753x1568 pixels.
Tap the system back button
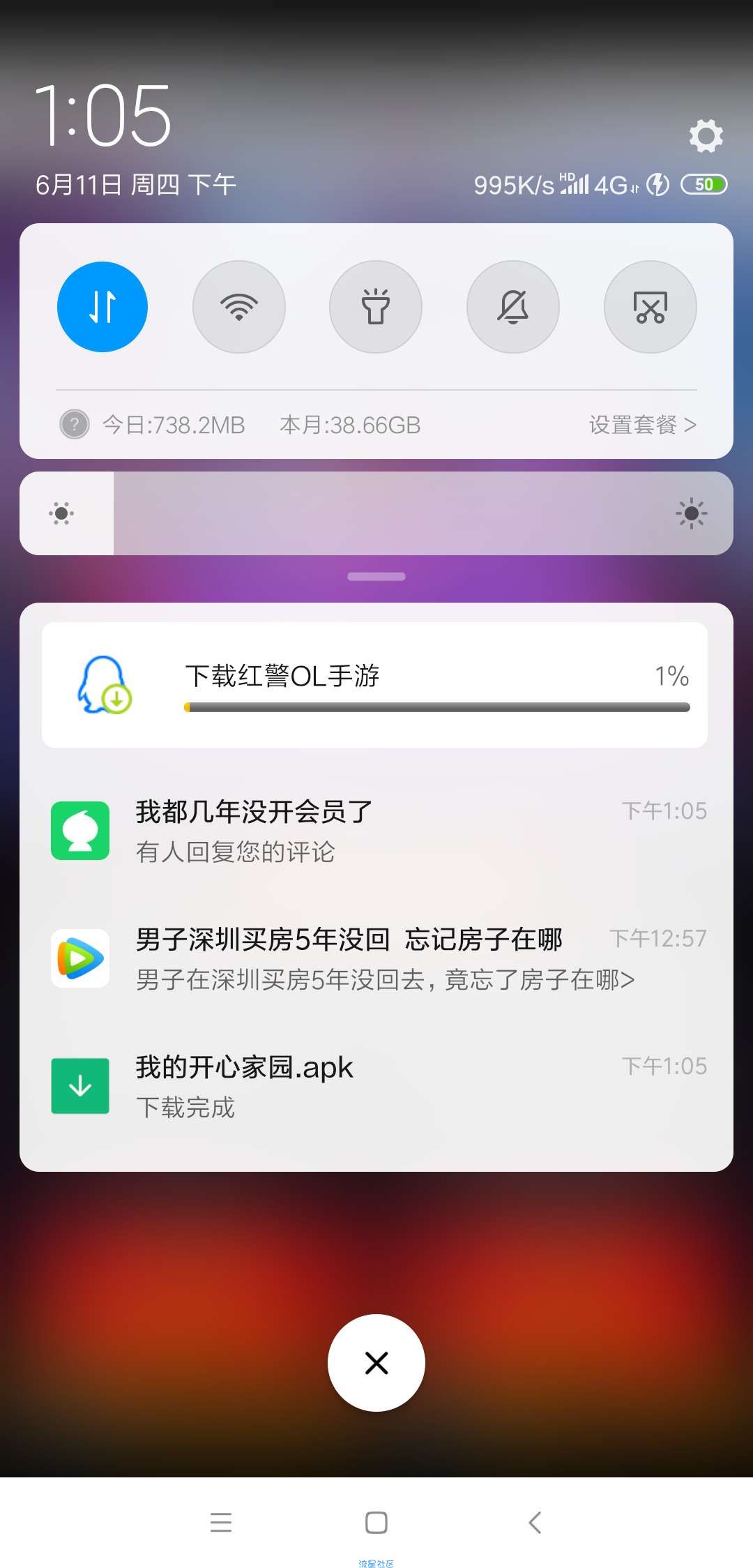point(535,1522)
